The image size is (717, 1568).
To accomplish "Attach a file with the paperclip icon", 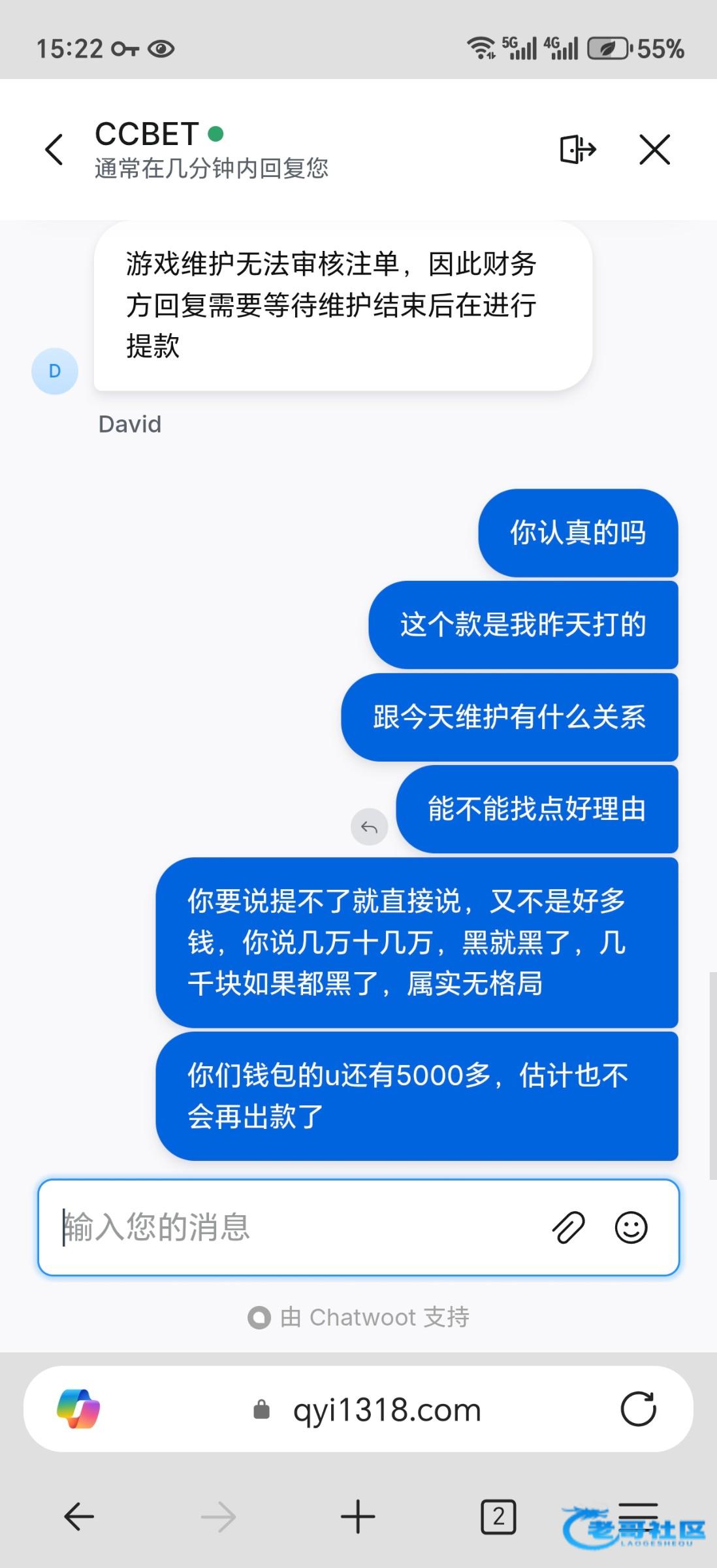I will pos(569,1227).
